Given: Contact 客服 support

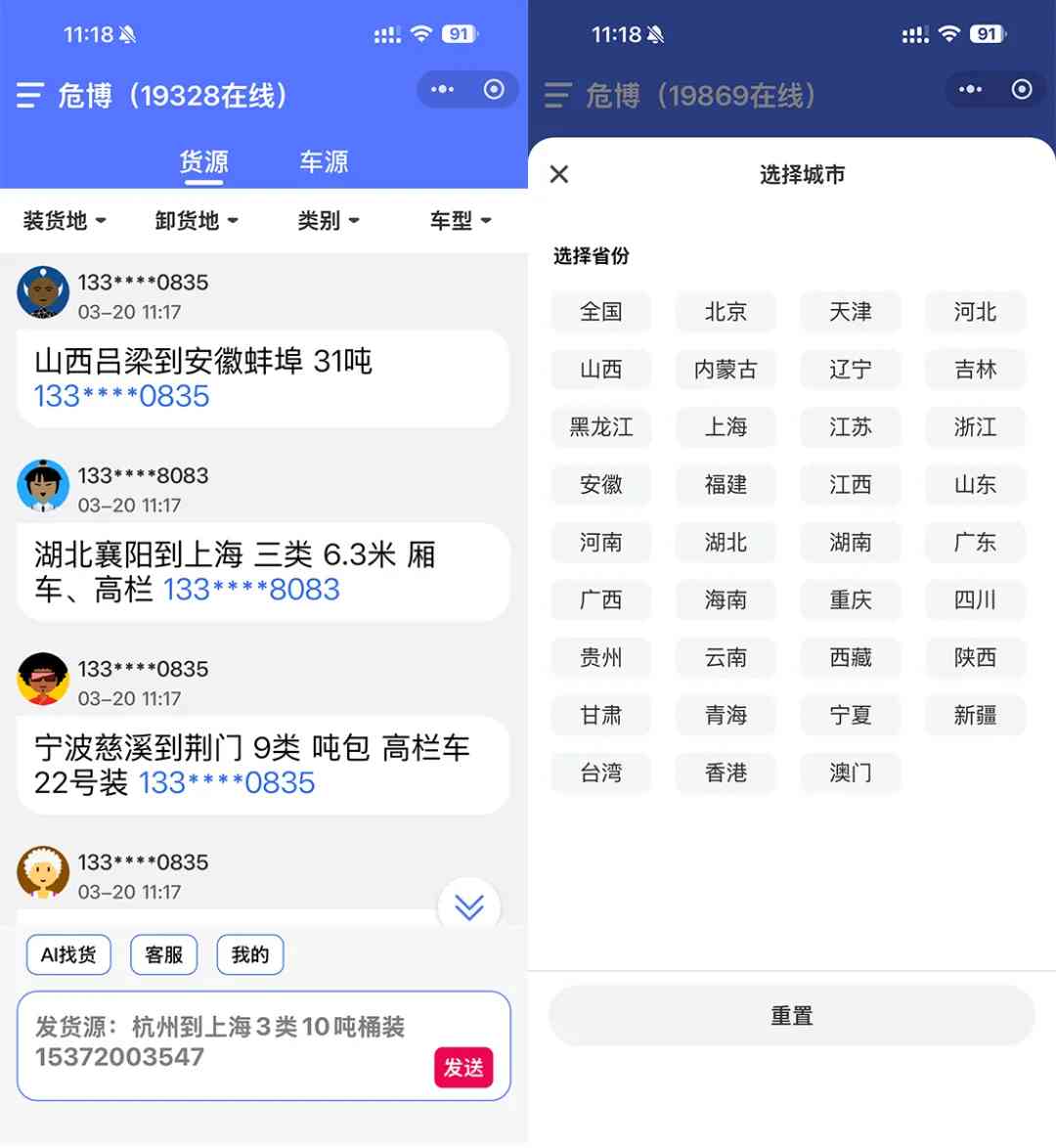Looking at the screenshot, I should coord(163,955).
